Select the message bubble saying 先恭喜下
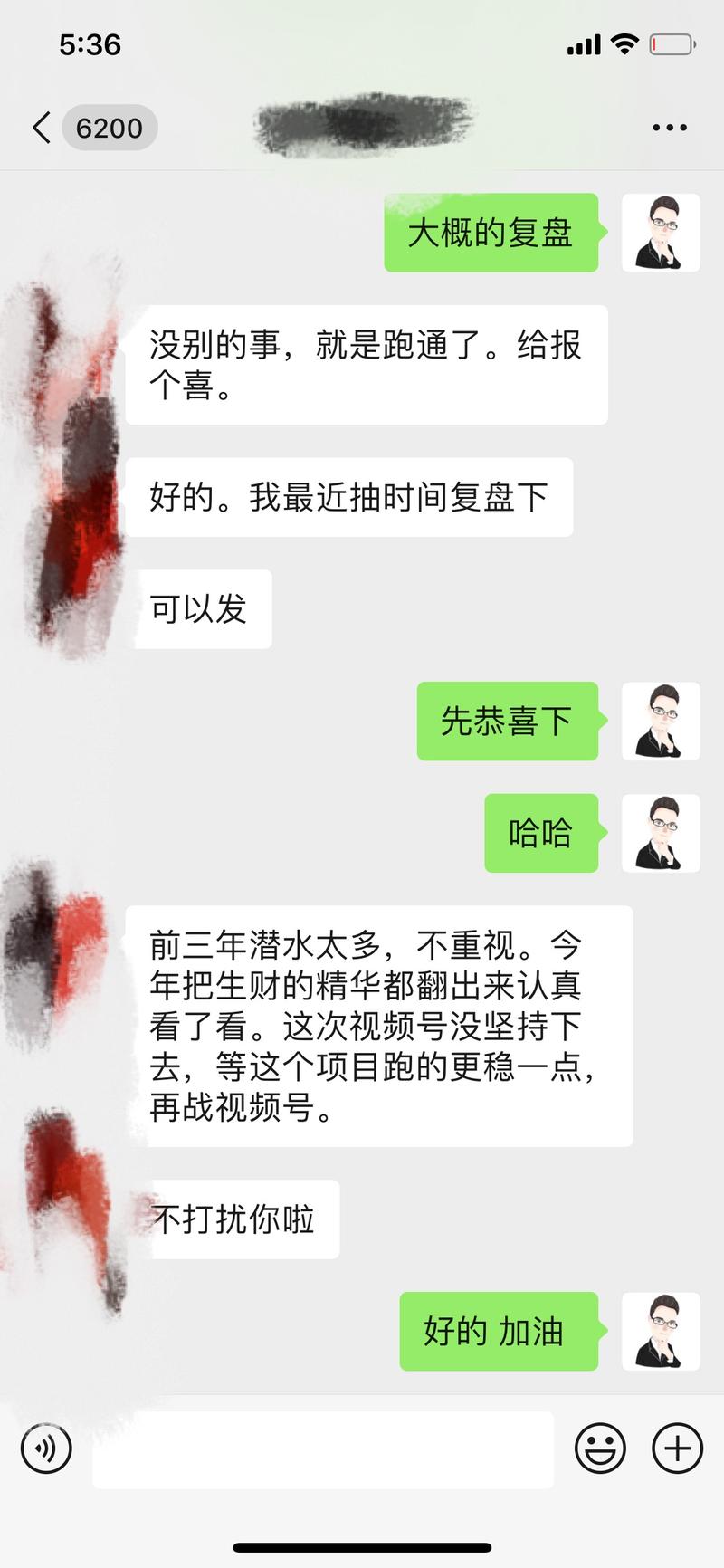The width and height of the screenshot is (724, 1568). (507, 722)
